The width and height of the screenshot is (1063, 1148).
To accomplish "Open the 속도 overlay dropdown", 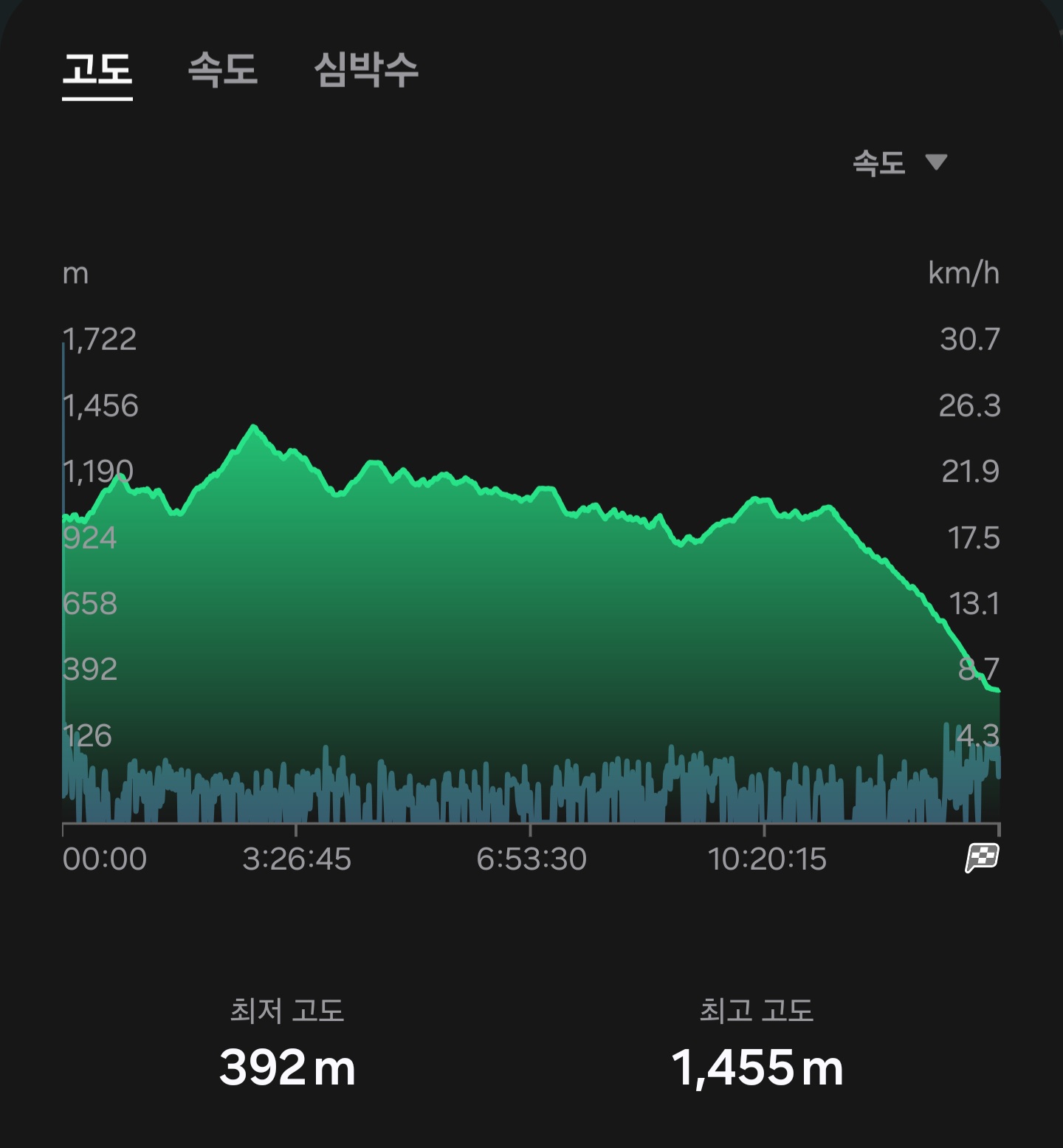I will (900, 162).
